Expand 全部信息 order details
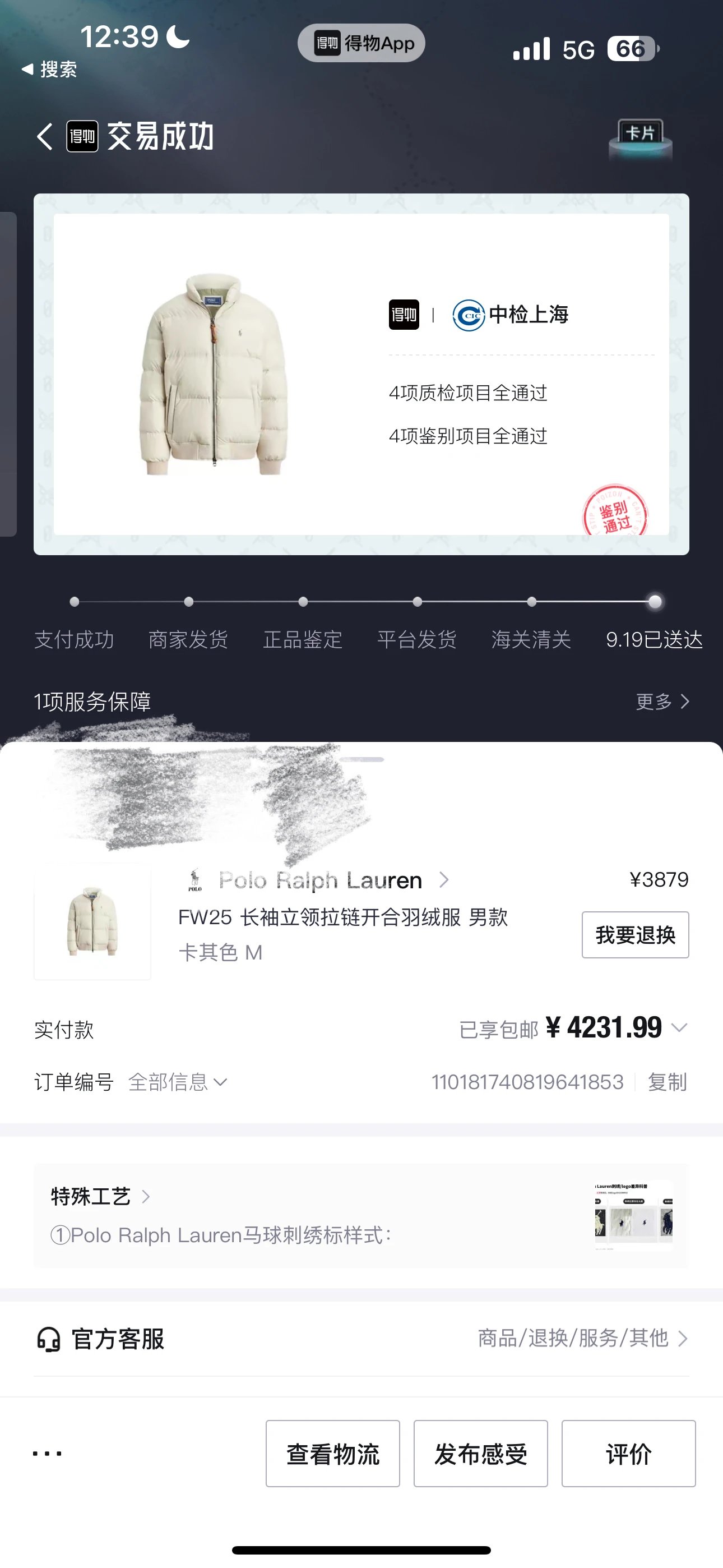This screenshot has height=1568, width=723. (178, 1082)
